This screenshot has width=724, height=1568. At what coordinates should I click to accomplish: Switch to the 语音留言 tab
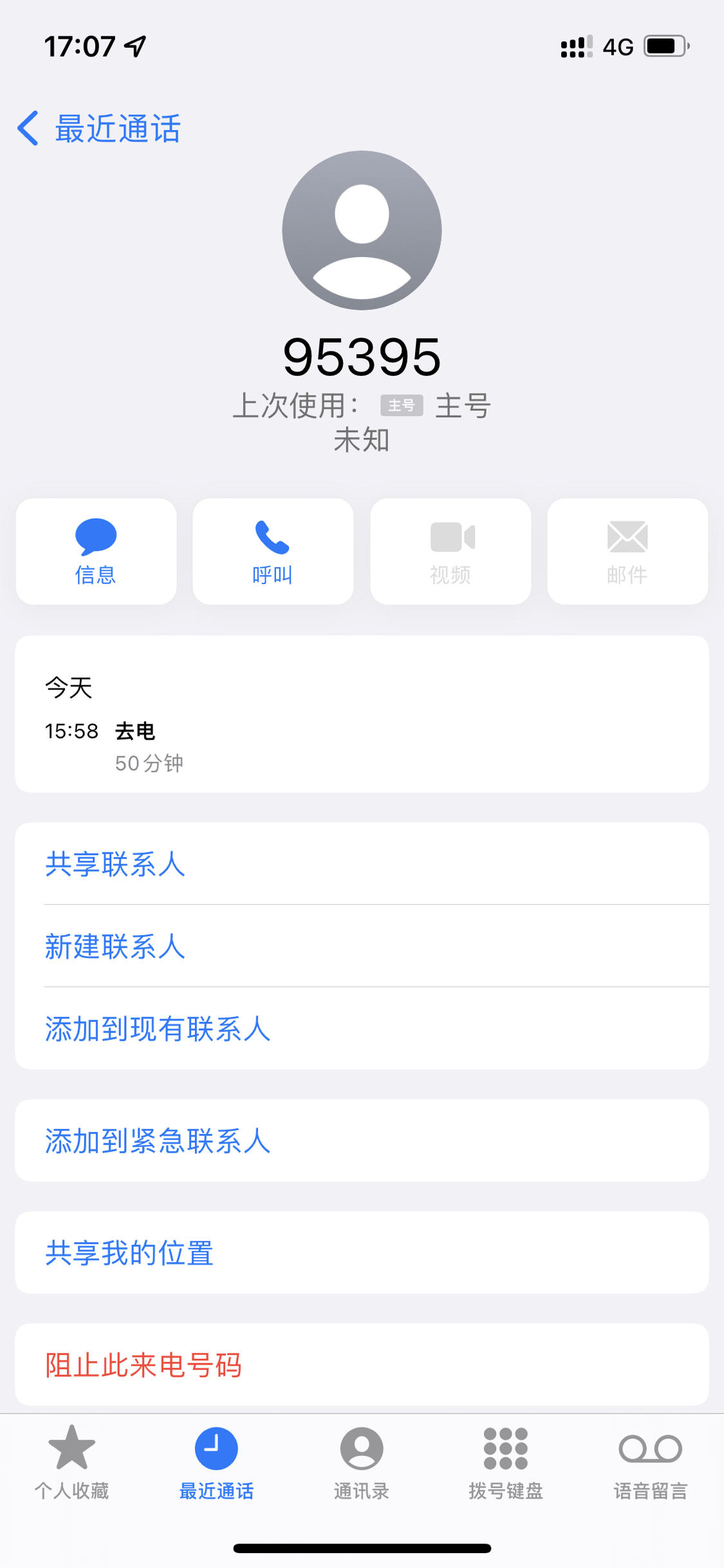(651, 1462)
